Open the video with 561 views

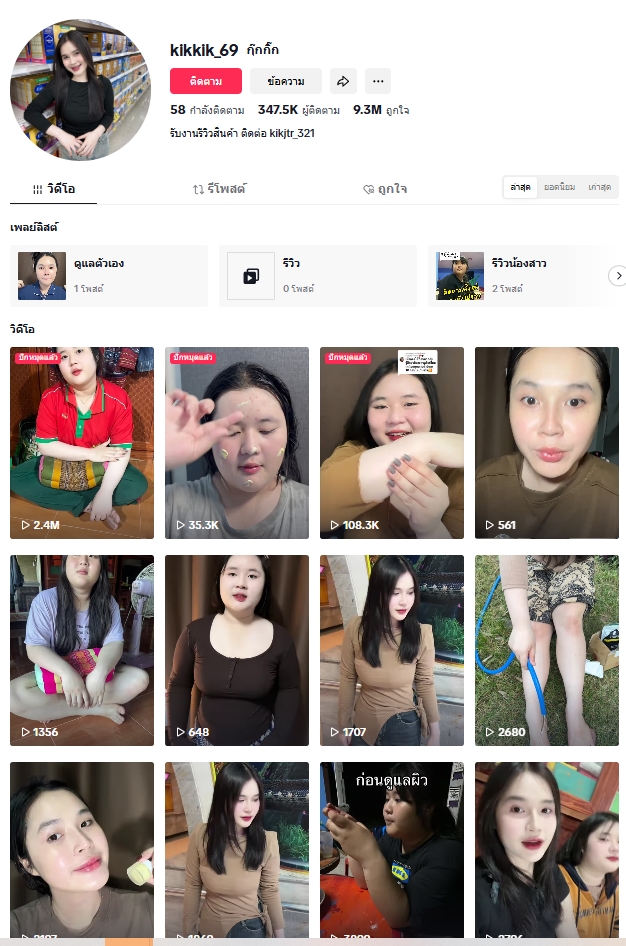546,442
